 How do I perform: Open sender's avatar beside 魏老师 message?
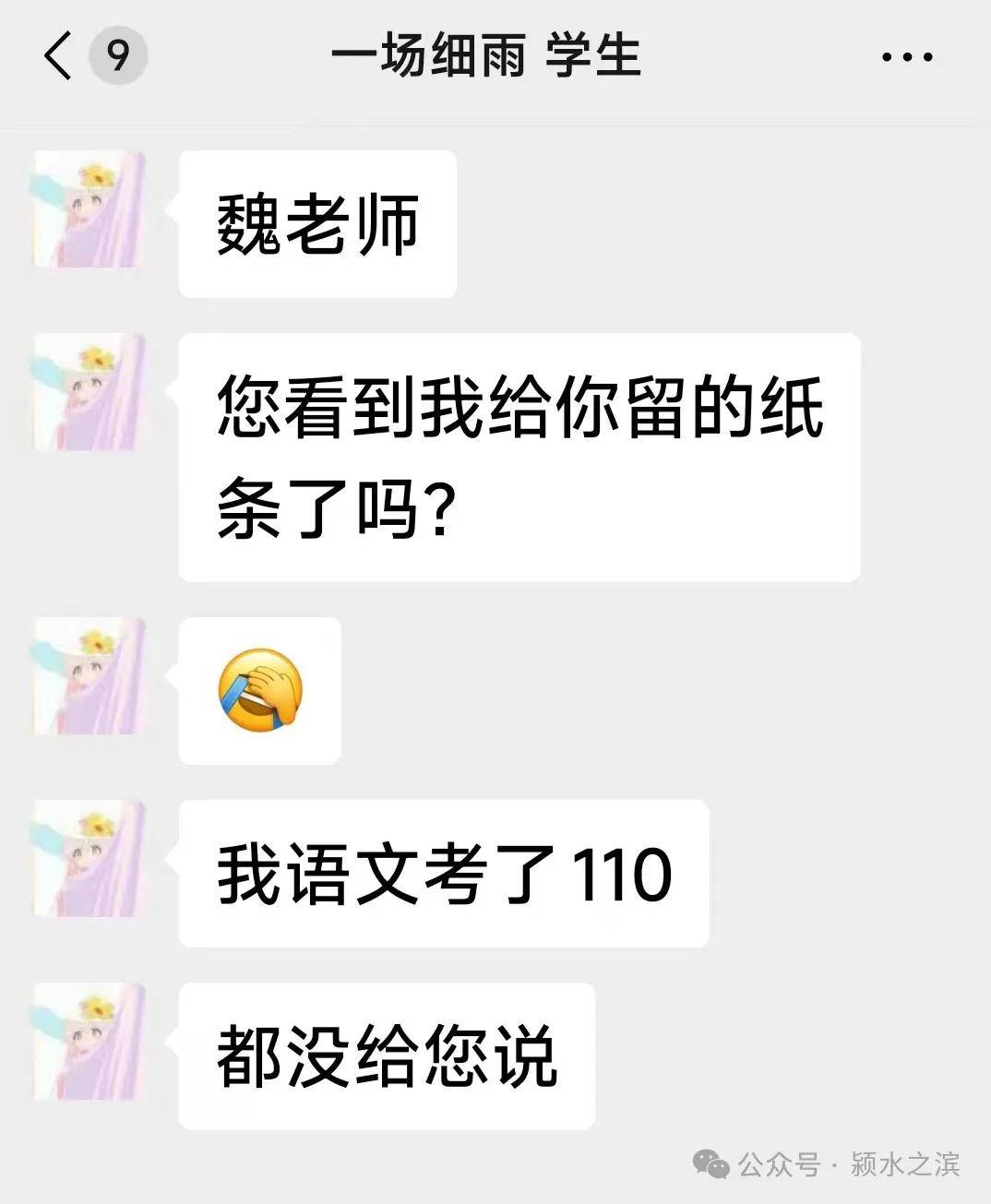(90, 211)
